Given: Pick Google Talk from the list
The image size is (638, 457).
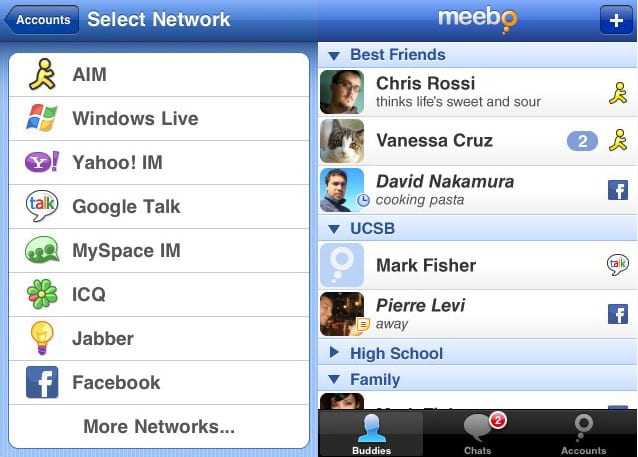Looking at the screenshot, I should 160,207.
